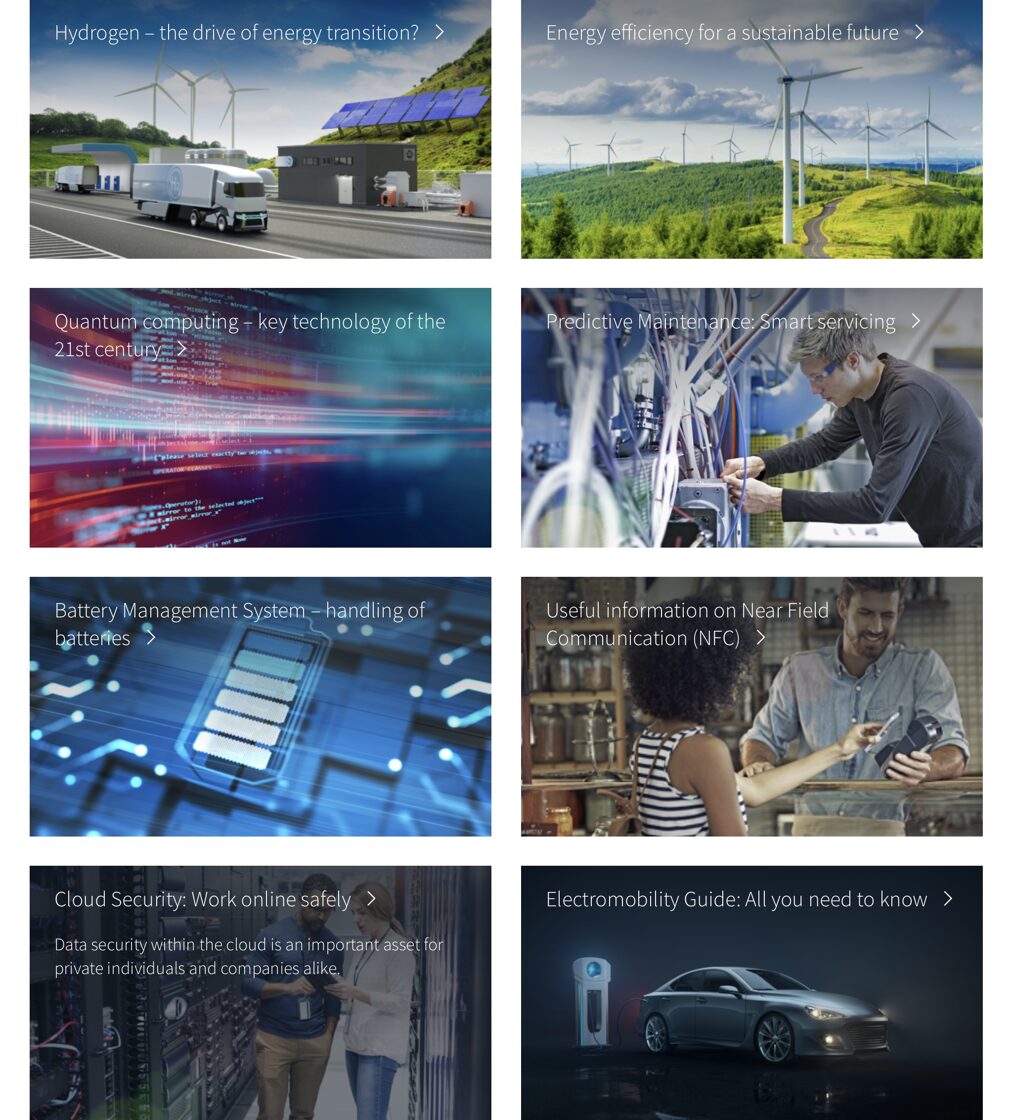Open the Electromobility Guide article

(x=736, y=900)
